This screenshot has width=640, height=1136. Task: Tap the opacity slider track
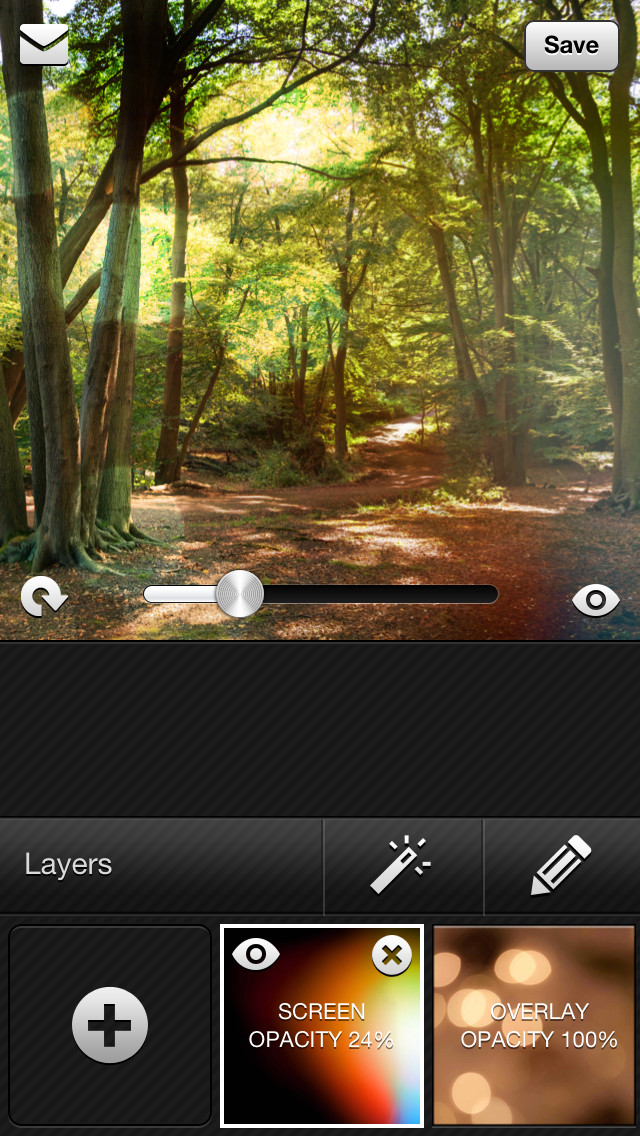pos(320,594)
